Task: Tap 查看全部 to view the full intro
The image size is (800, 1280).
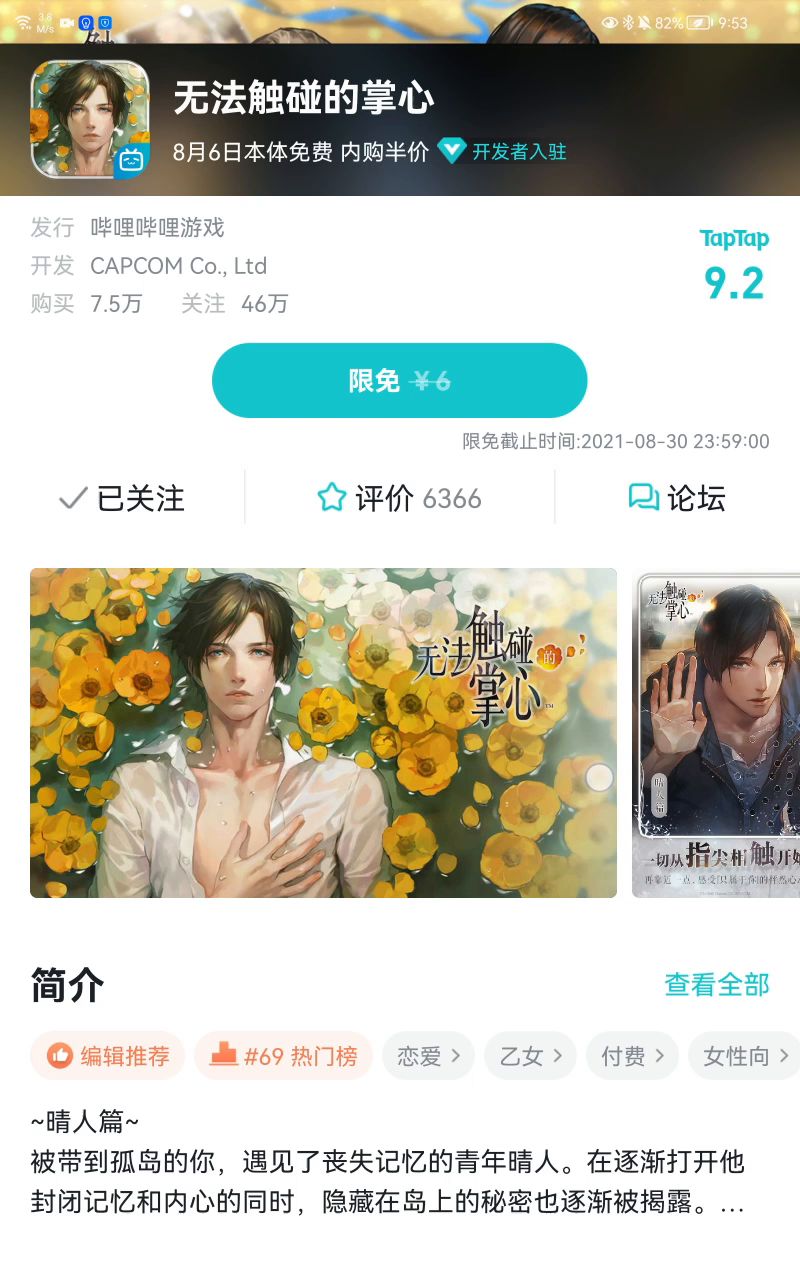Action: pos(716,984)
